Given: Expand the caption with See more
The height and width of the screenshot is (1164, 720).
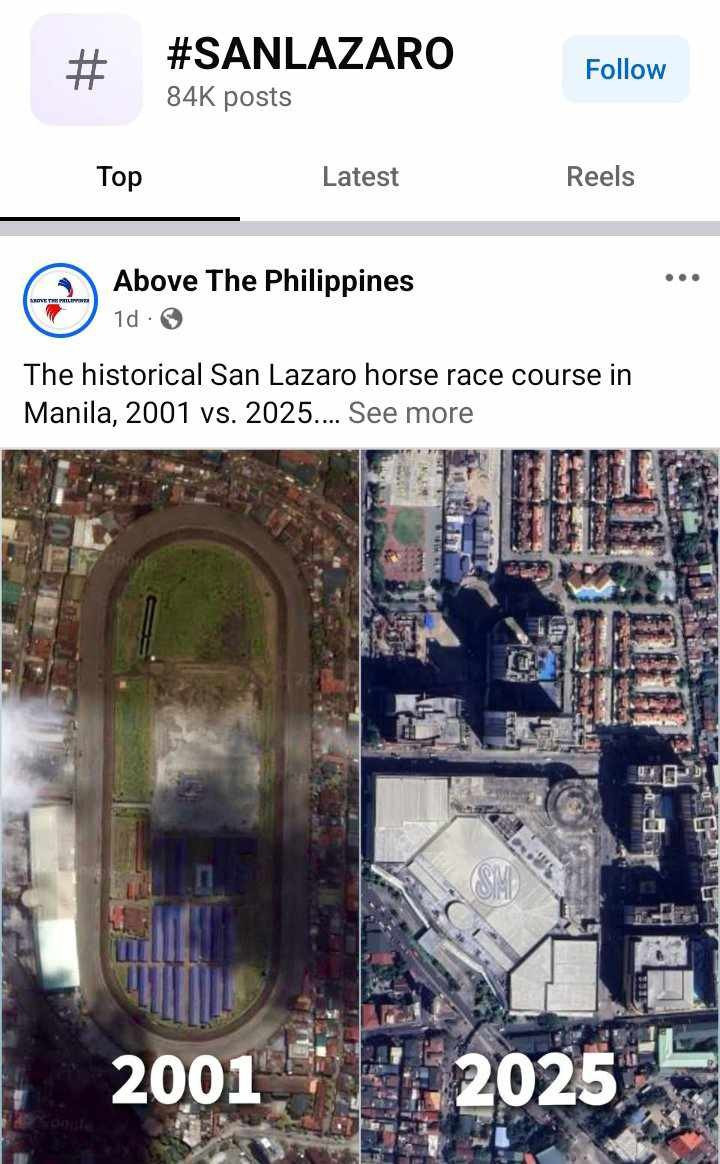Looking at the screenshot, I should (410, 413).
